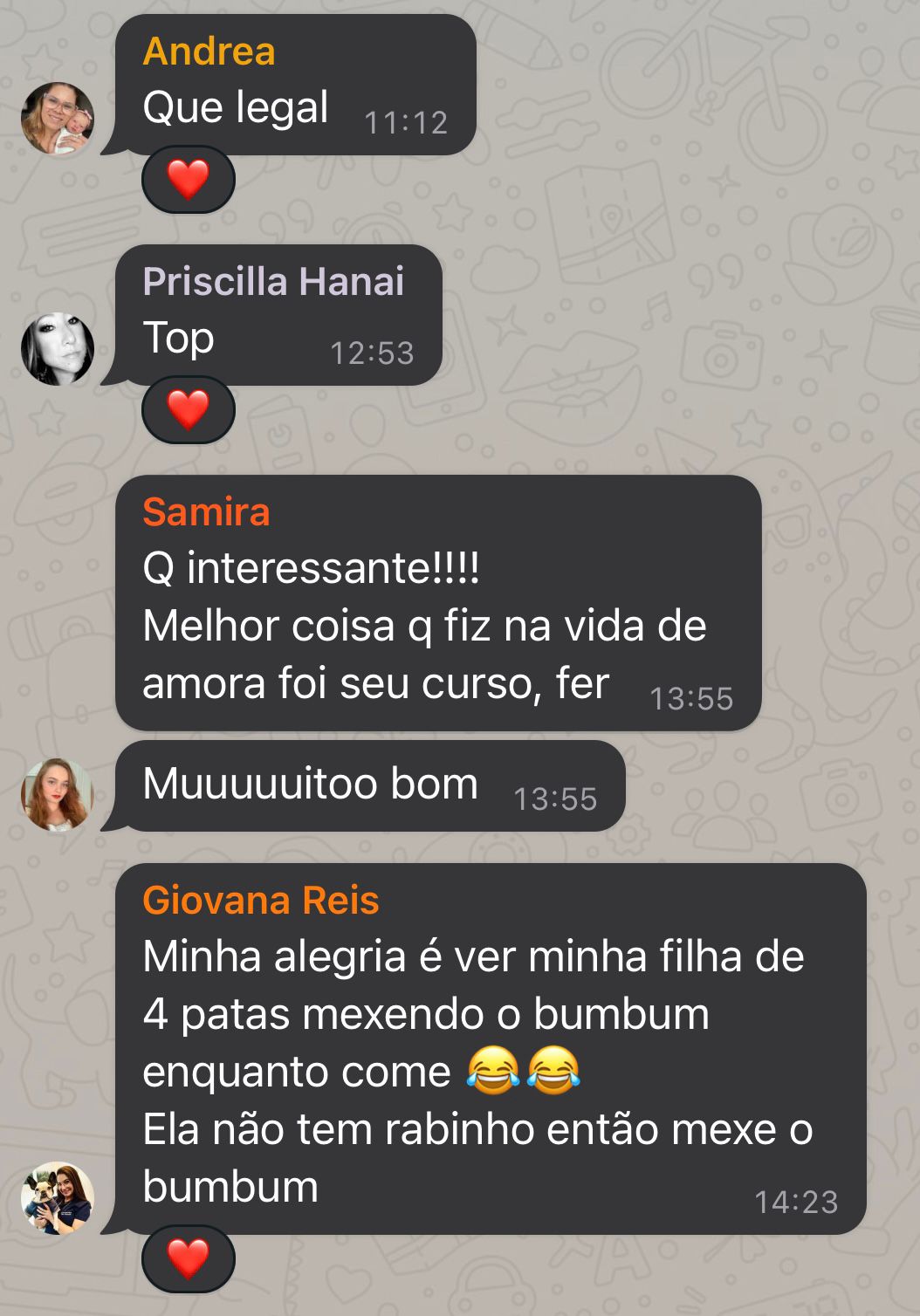920x1316 pixels.
Task: Open Samira's profile picture beside "Muuuuuitoo bom"
Action: pos(58,794)
